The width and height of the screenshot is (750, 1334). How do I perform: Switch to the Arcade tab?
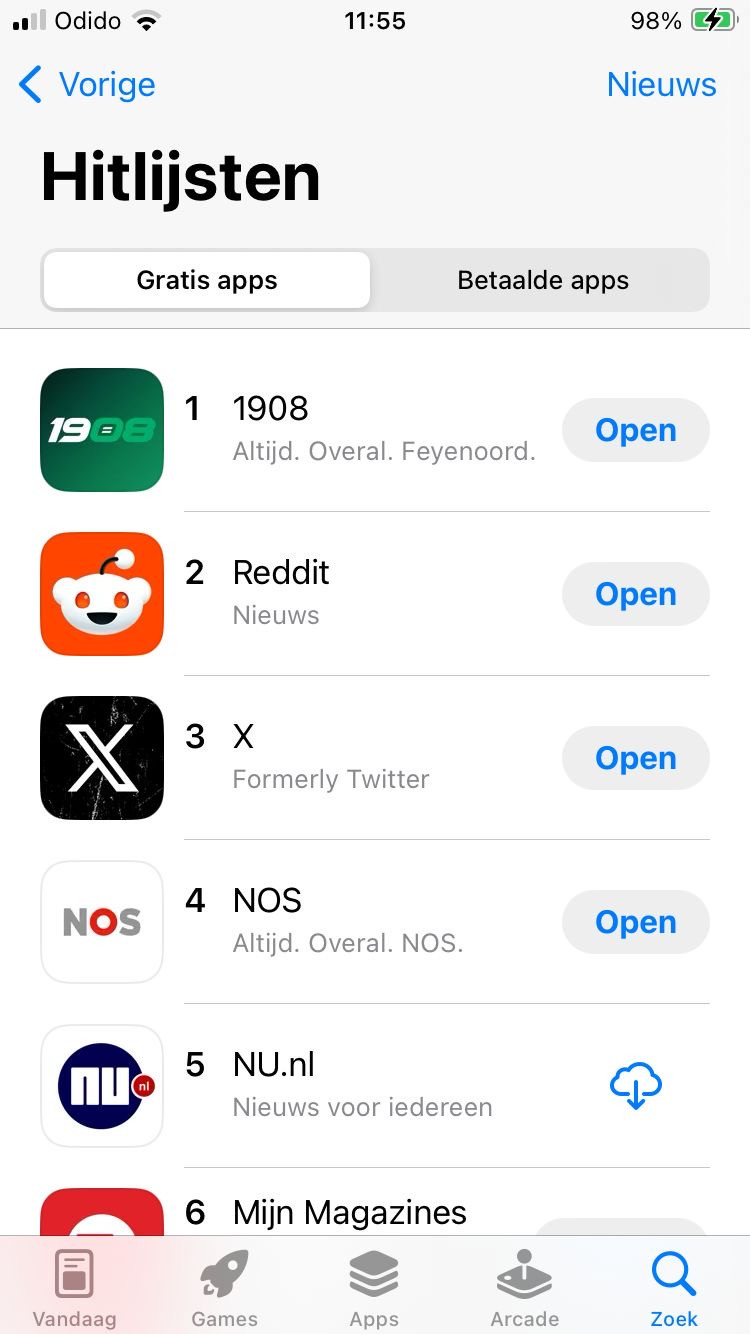524,1288
